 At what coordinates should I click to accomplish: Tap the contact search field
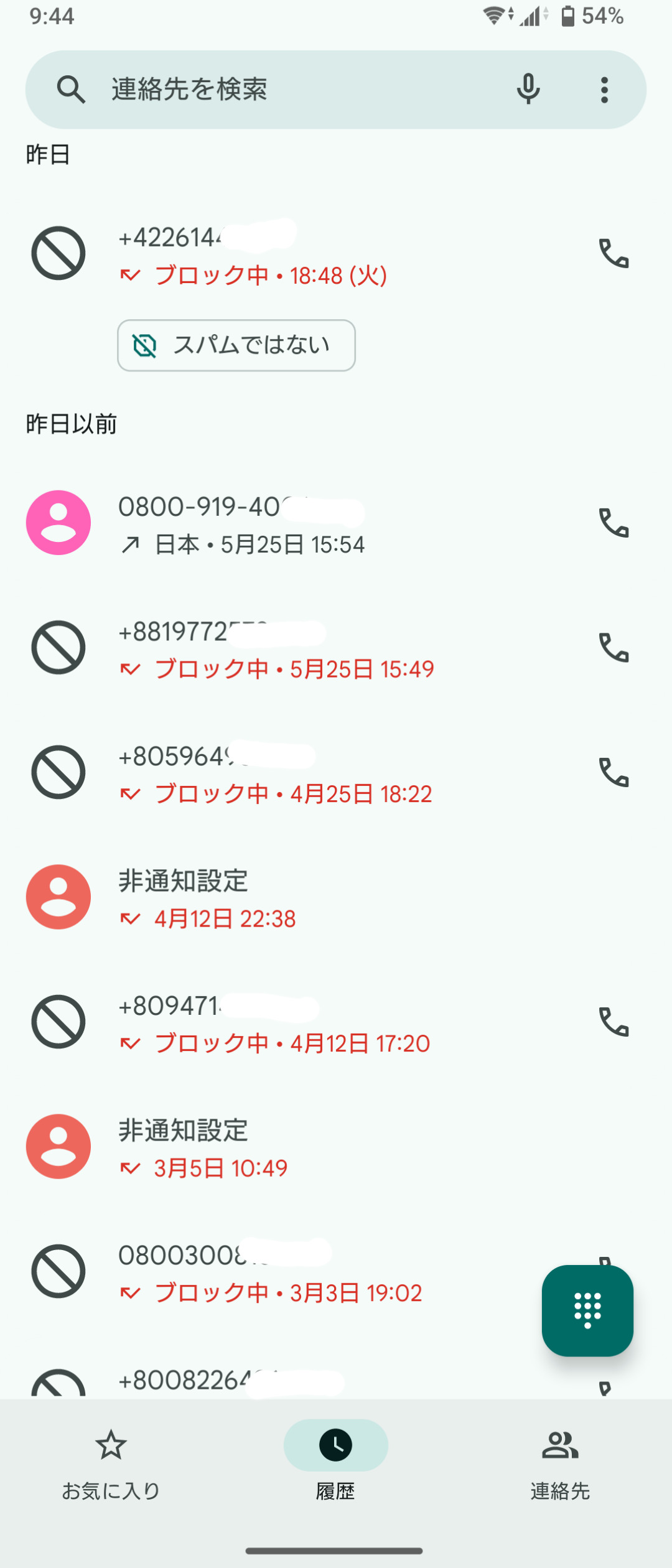coord(280,90)
